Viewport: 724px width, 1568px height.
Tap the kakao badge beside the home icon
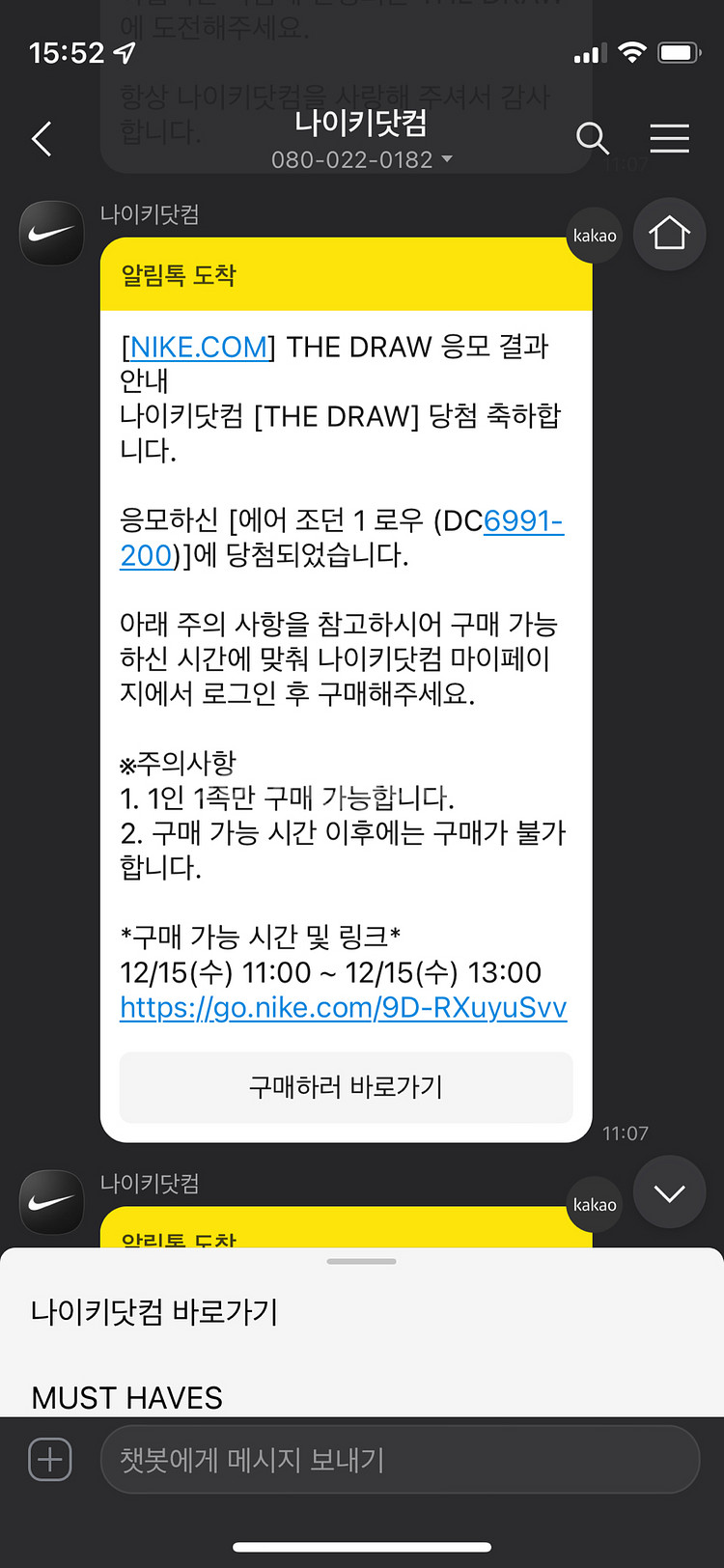[594, 234]
